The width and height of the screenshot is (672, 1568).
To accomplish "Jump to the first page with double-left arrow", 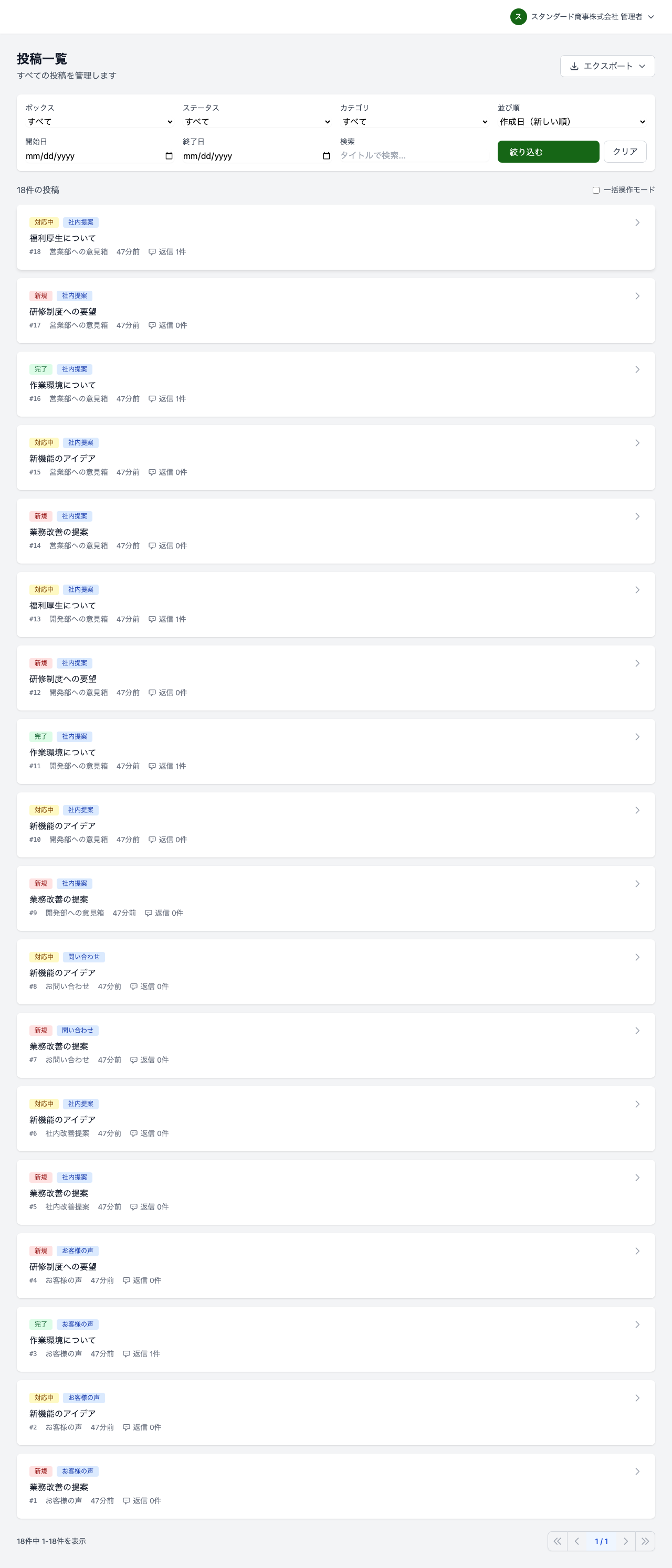I will point(558,1542).
